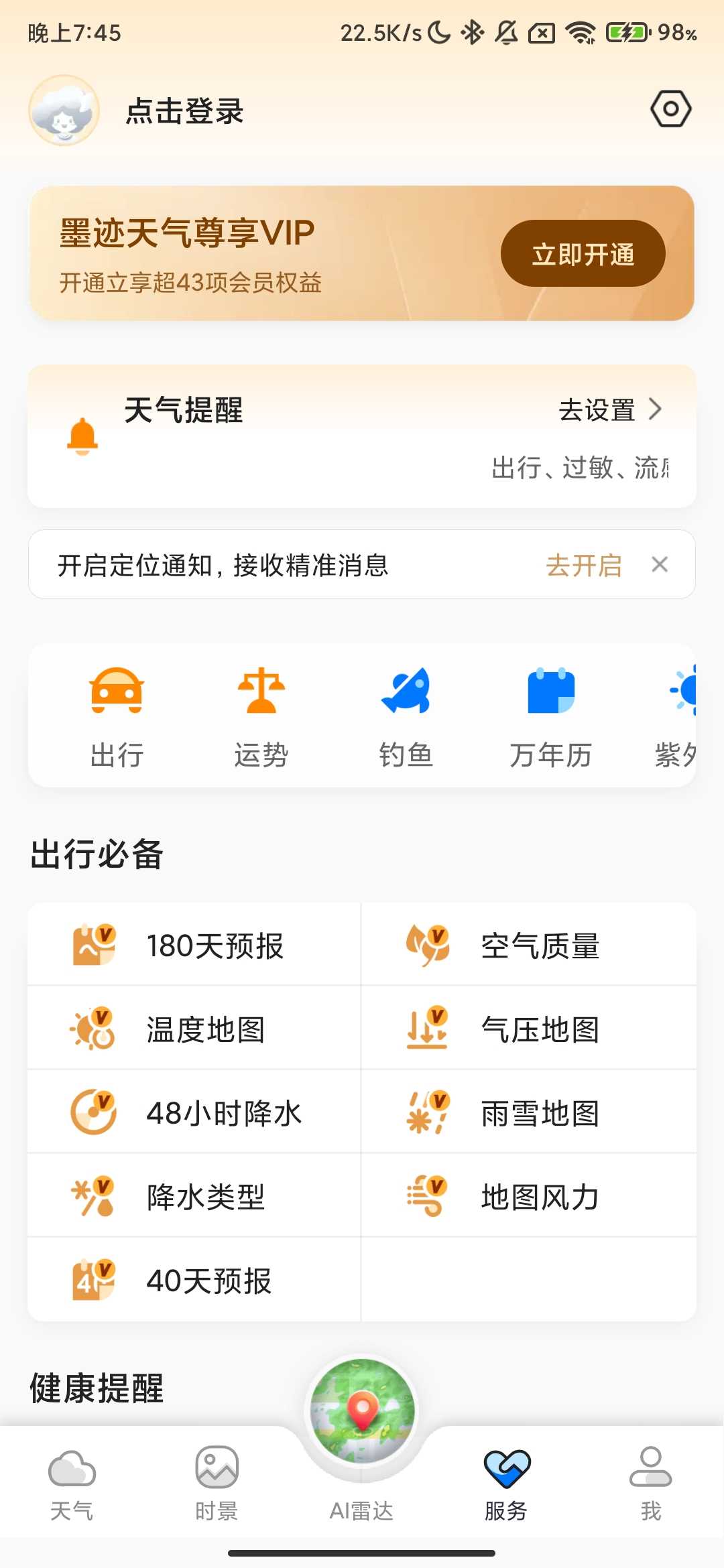
Task: Select the 运势 fortune icon
Action: pyautogui.click(x=261, y=714)
